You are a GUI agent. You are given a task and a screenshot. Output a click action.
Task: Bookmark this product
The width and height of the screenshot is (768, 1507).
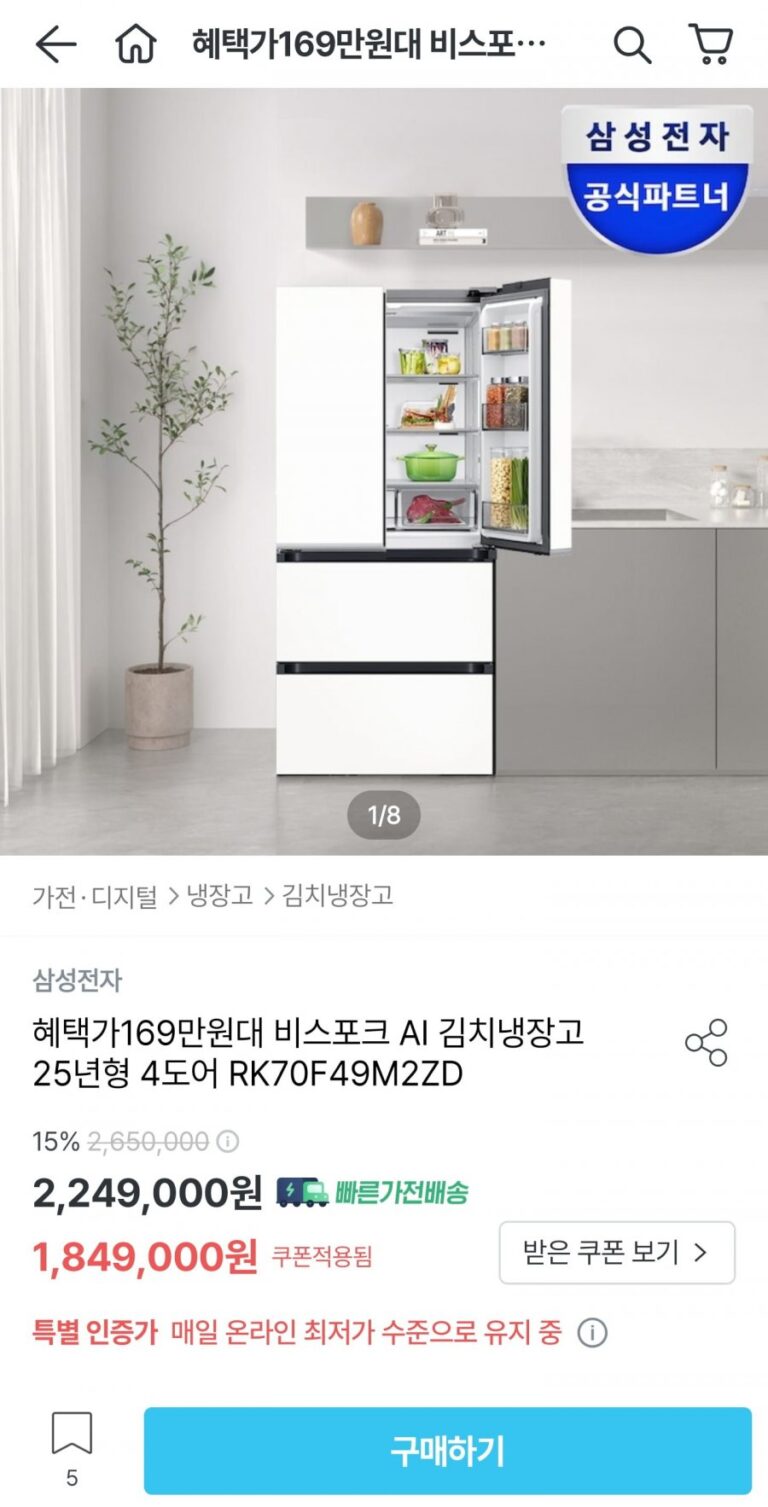71,1434
